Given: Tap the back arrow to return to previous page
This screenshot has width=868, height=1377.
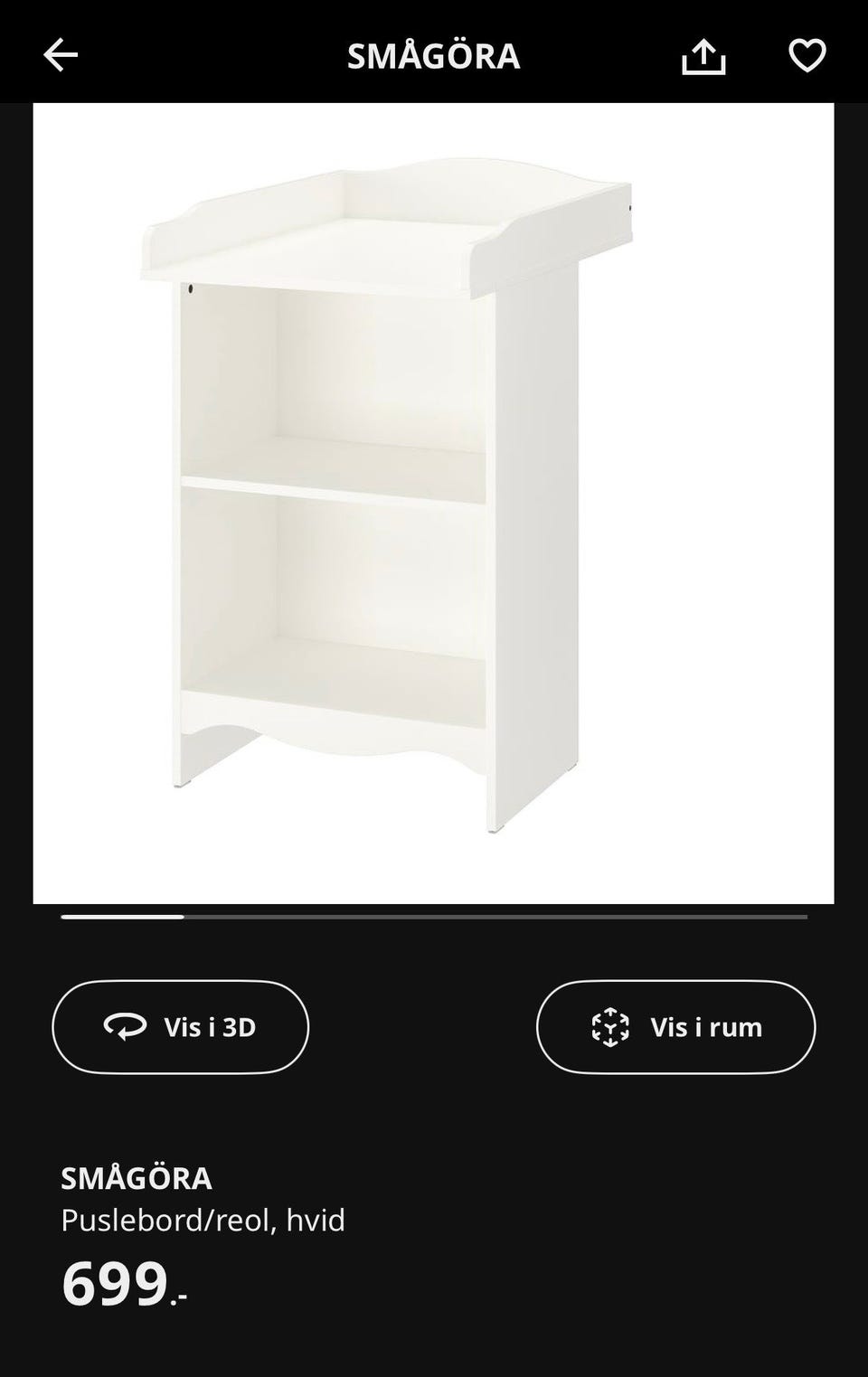Looking at the screenshot, I should [x=60, y=56].
